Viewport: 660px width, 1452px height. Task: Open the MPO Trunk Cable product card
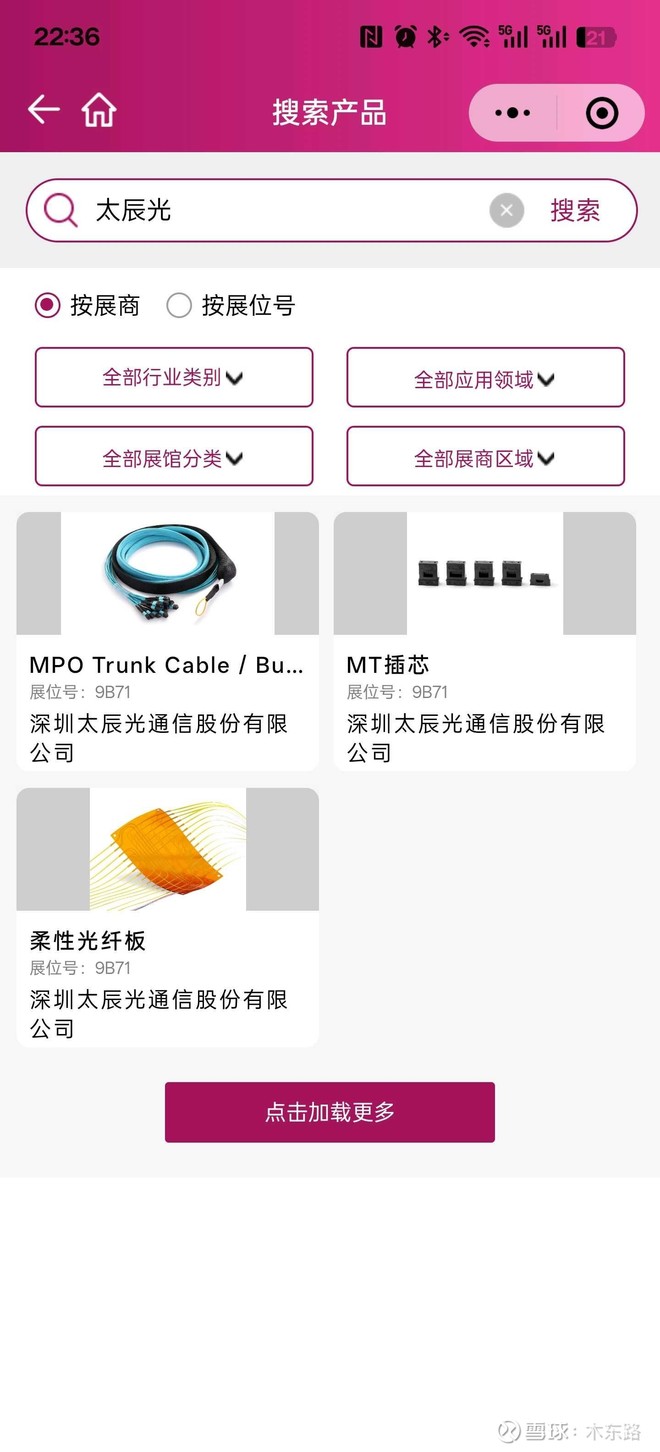[x=168, y=641]
